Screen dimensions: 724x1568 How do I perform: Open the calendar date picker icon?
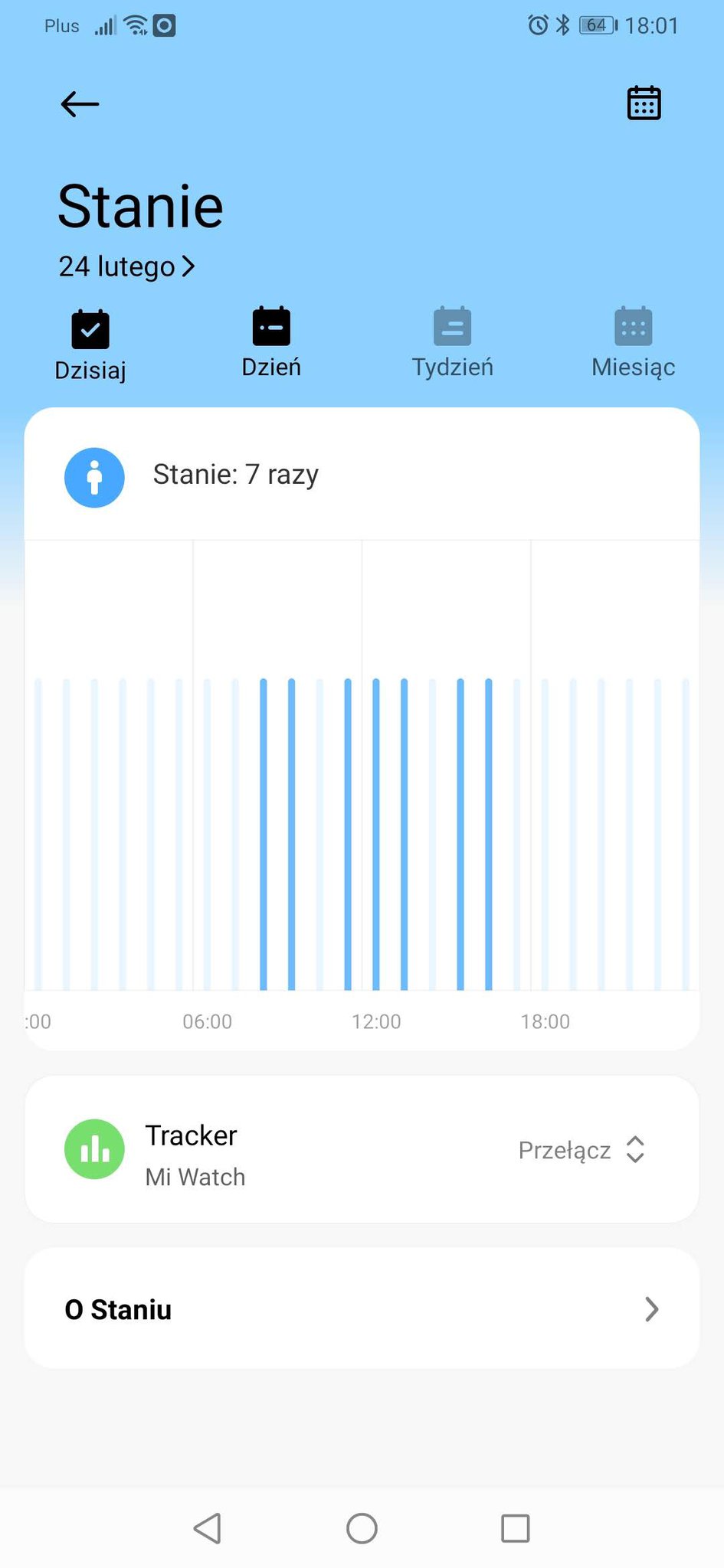pos(644,103)
